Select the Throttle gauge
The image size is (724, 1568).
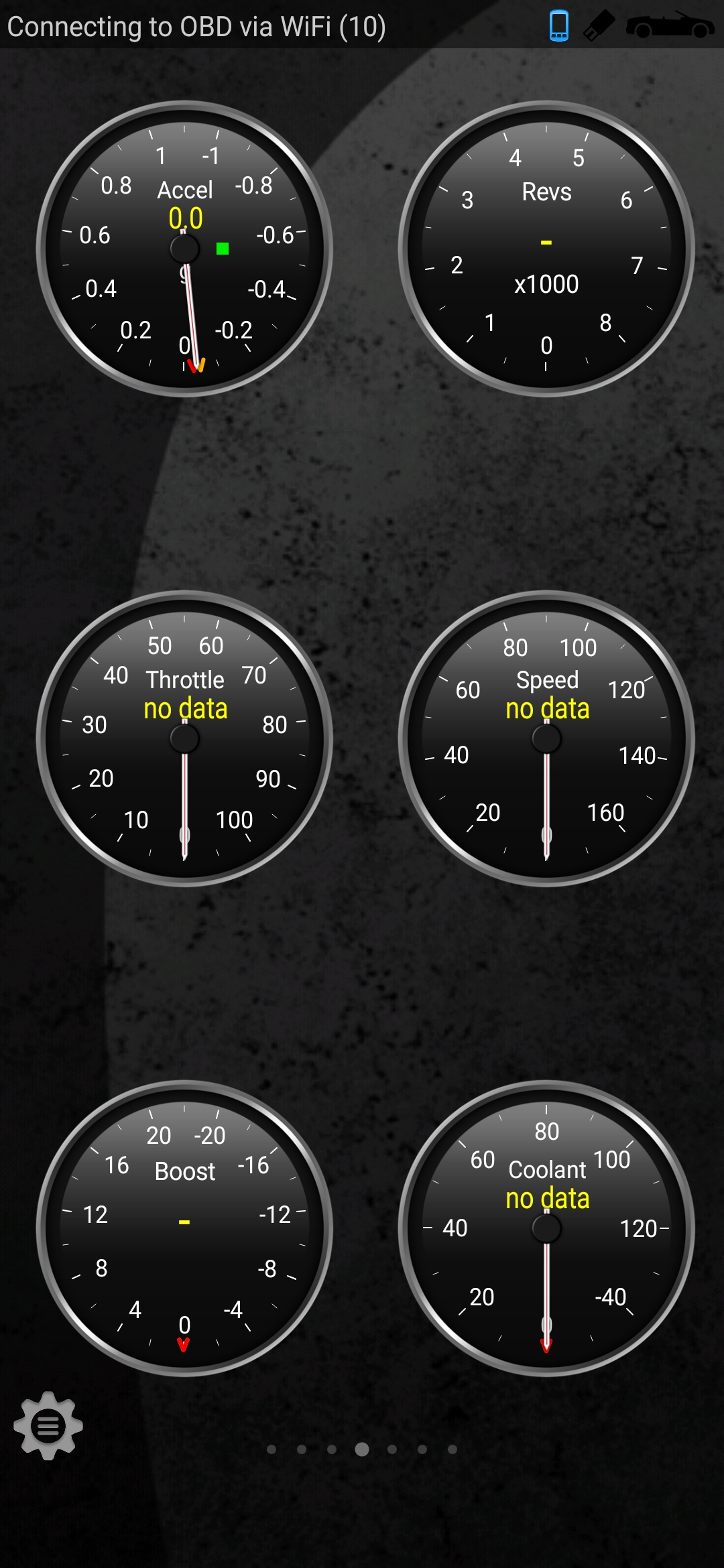(184, 738)
